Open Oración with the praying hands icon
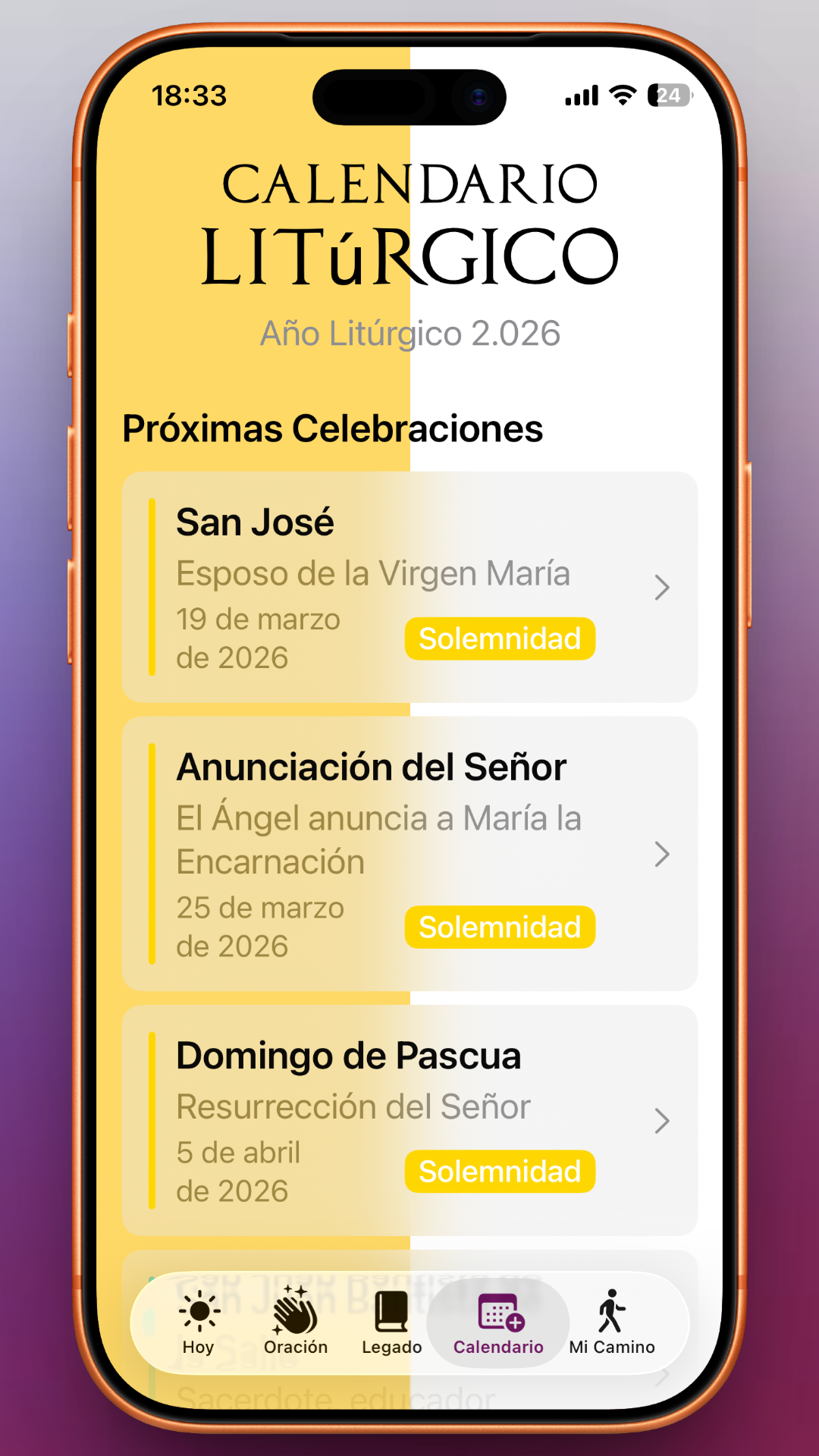The height and width of the screenshot is (1456, 819). pos(295,1311)
